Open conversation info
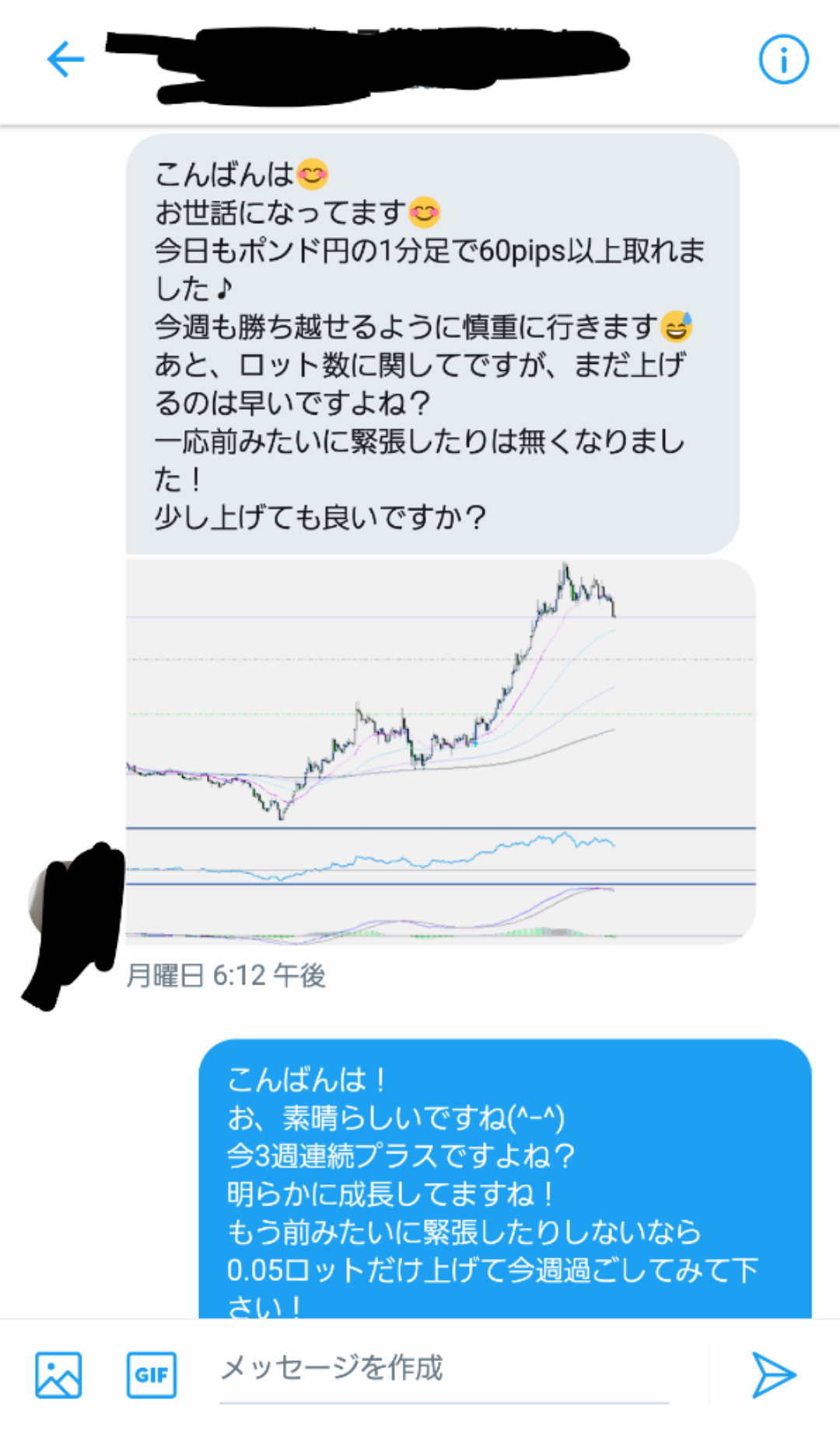This screenshot has height=1431, width=840. tap(783, 59)
